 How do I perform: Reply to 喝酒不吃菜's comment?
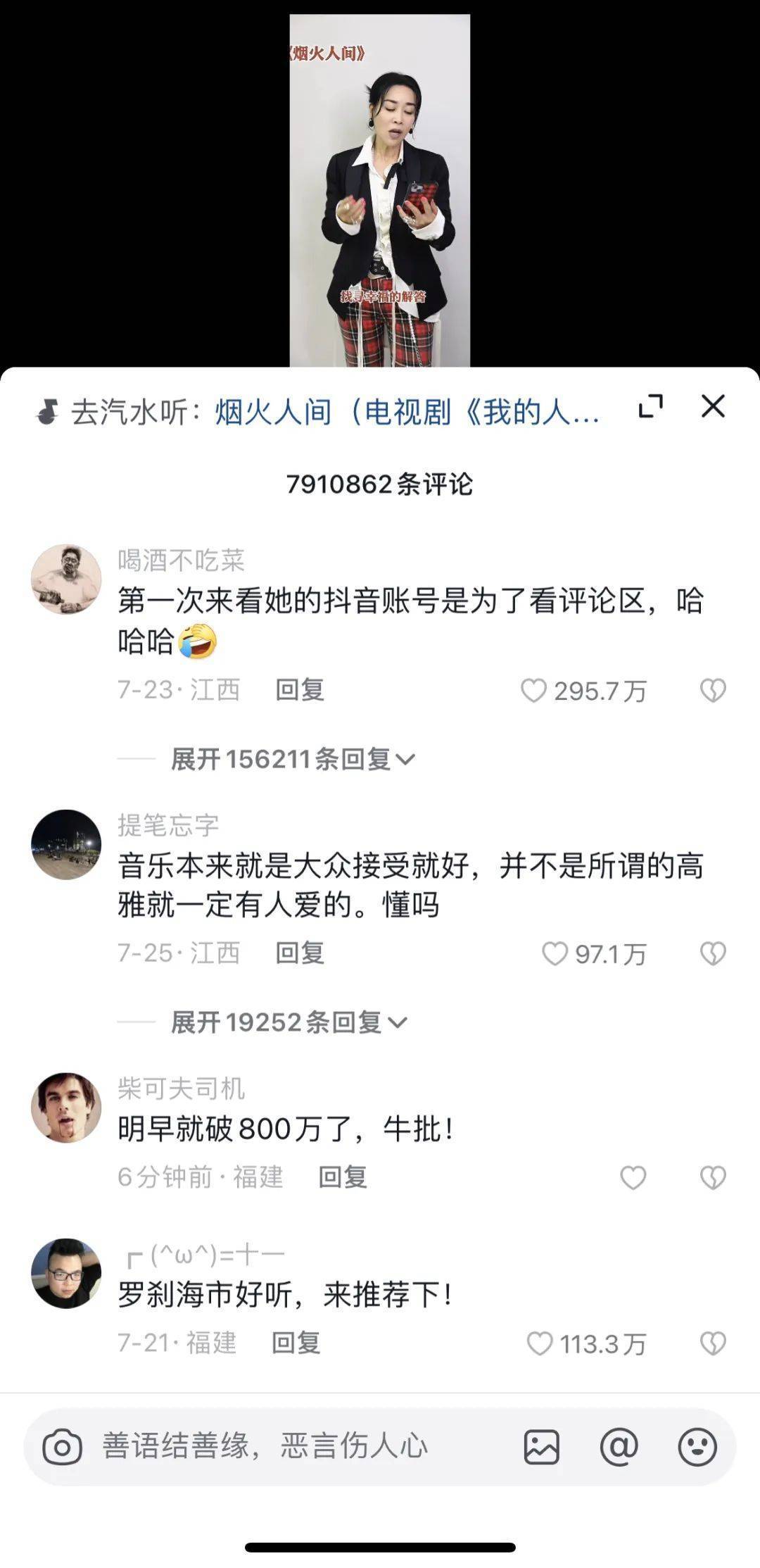(300, 690)
